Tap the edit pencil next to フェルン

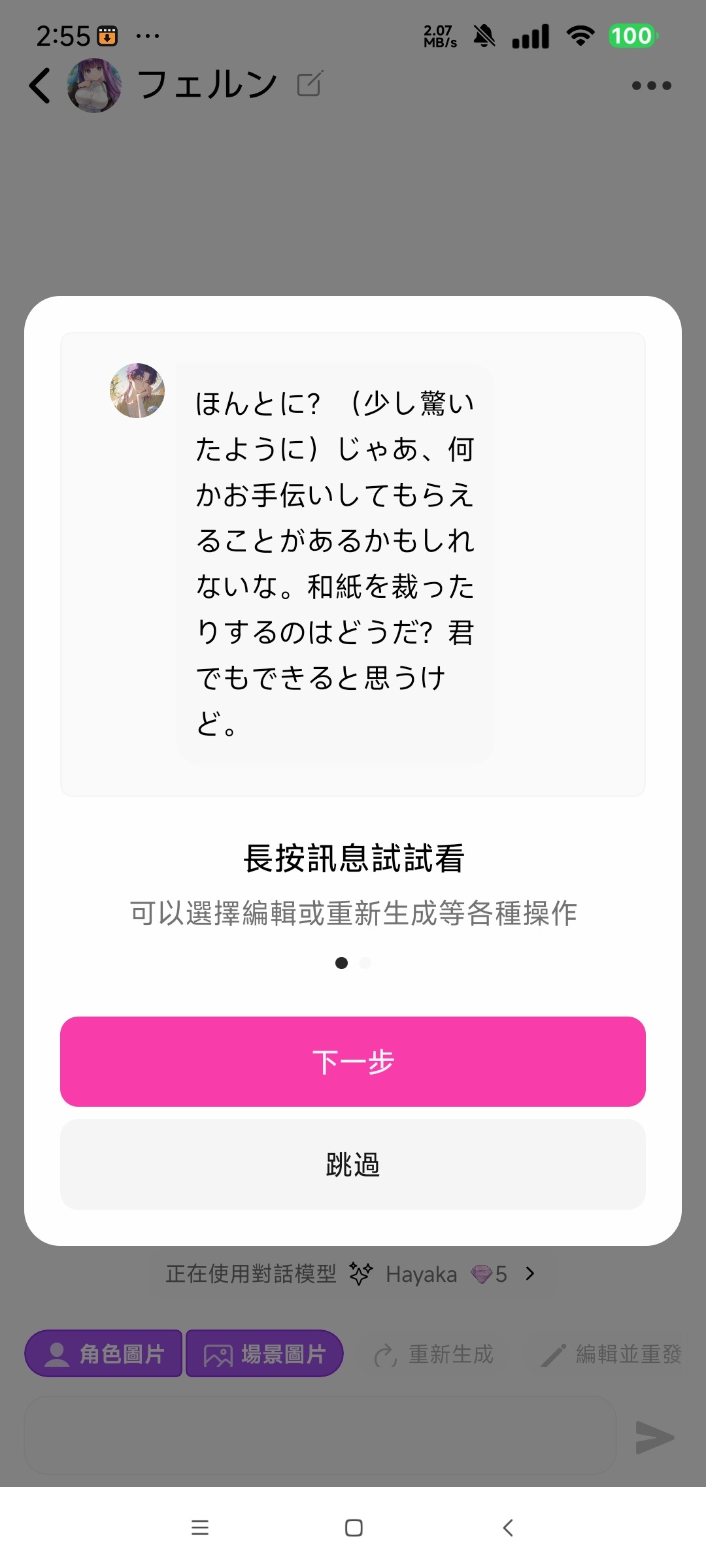tap(309, 84)
